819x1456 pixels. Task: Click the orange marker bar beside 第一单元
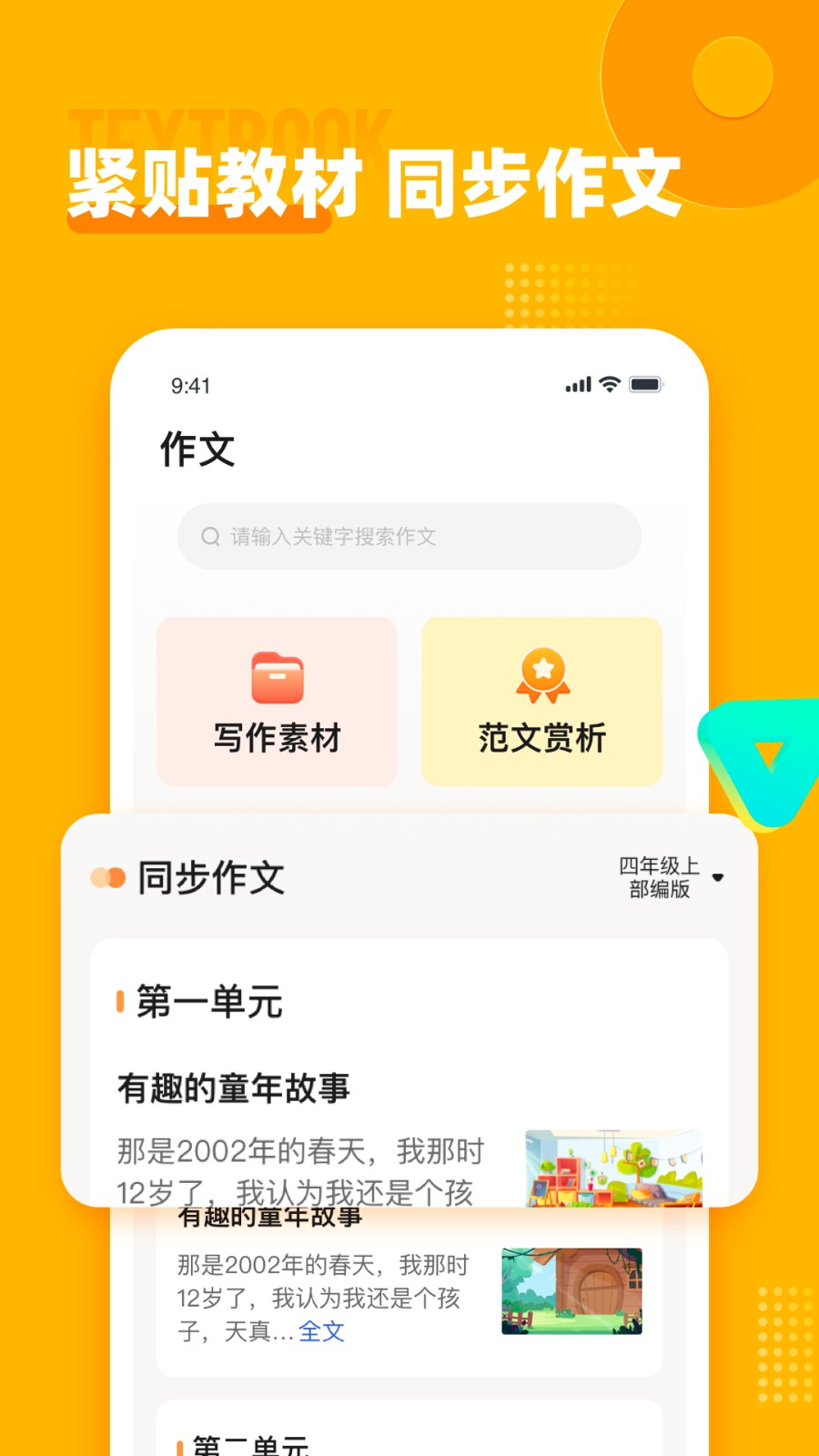click(x=119, y=1002)
